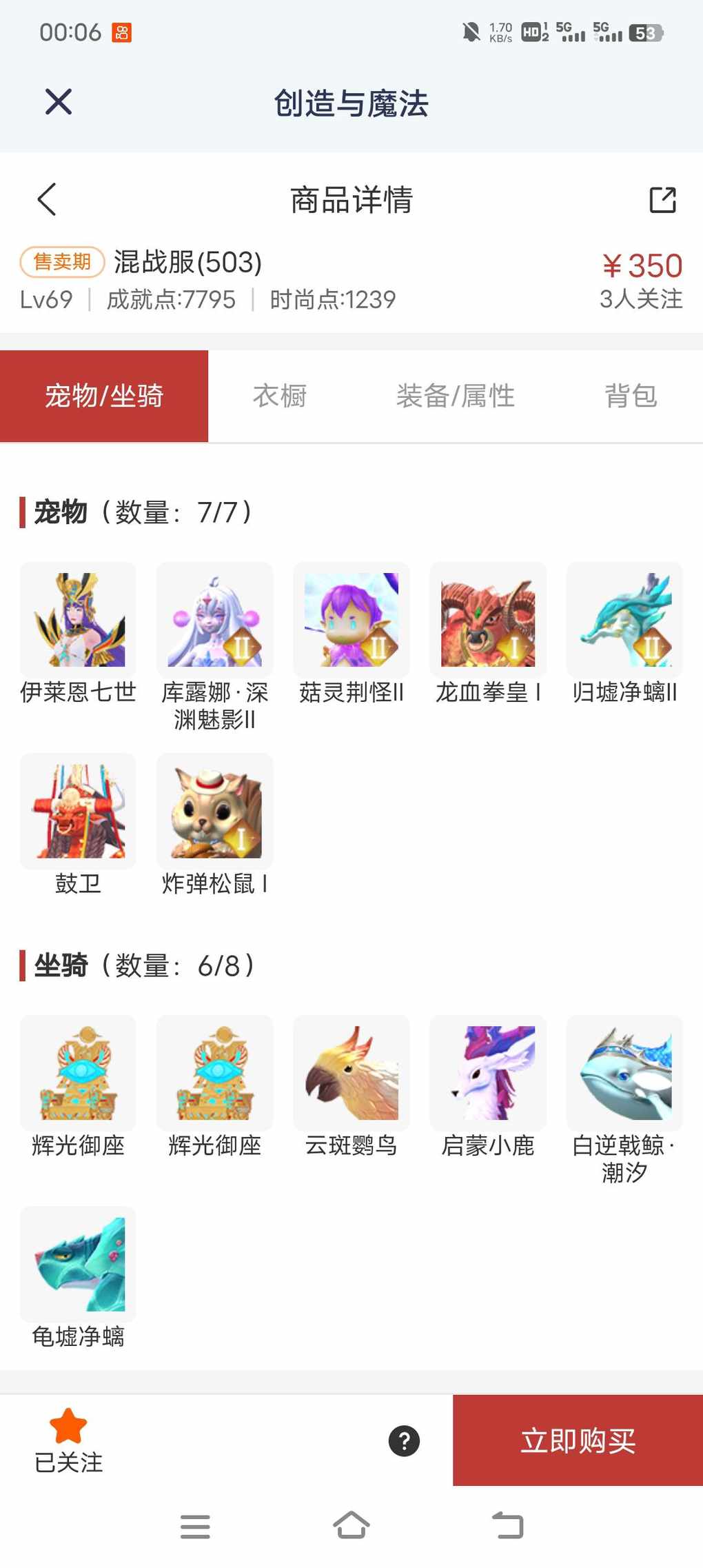The height and width of the screenshot is (1568, 703).
Task: Open pet 龙血拳皇 I
Action: point(487,620)
